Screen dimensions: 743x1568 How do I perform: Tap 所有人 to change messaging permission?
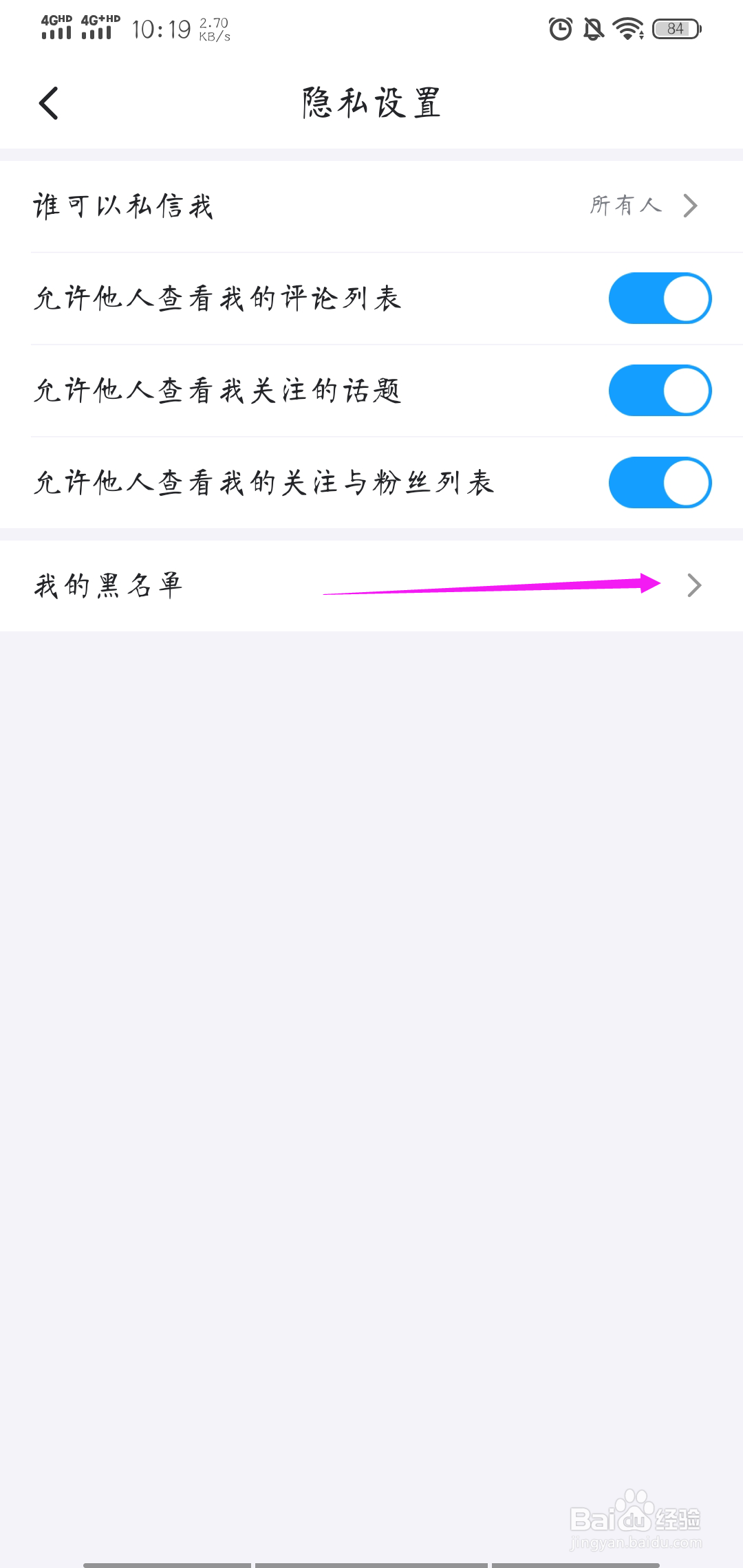[x=626, y=204]
